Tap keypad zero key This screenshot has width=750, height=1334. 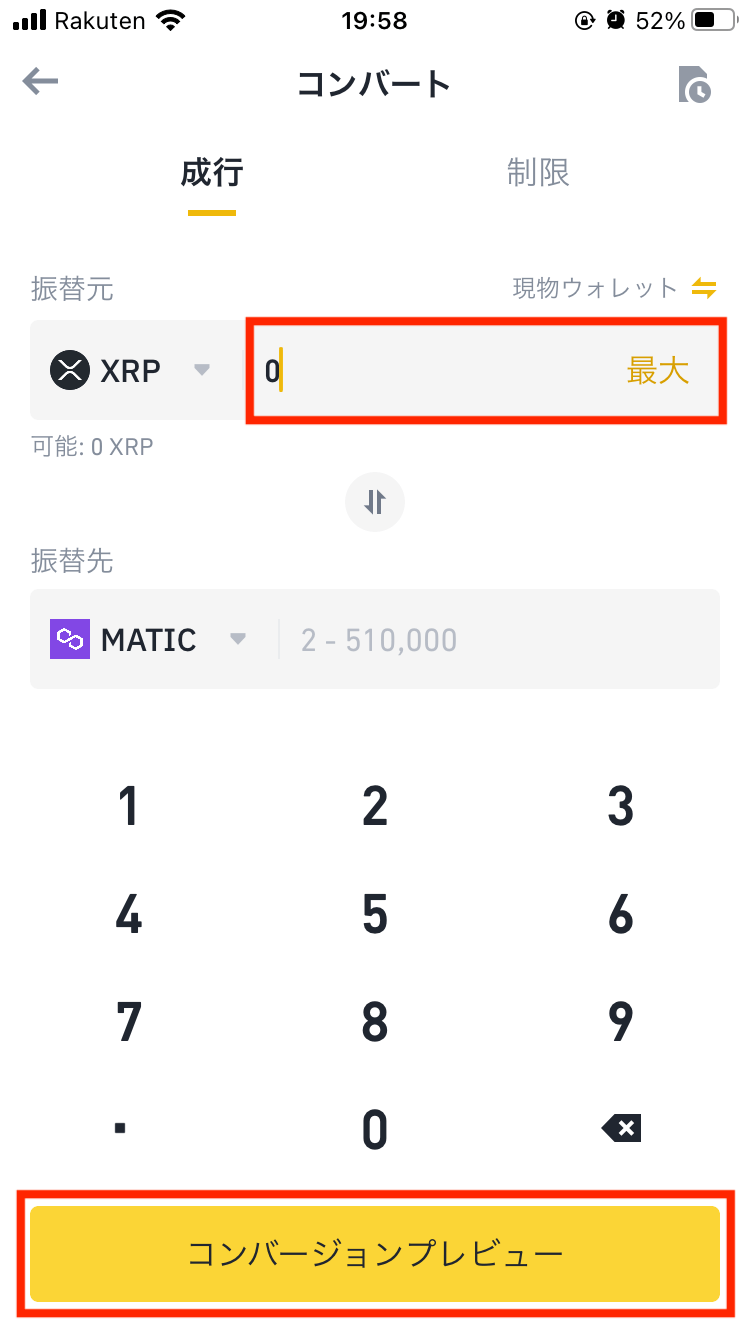click(375, 1129)
